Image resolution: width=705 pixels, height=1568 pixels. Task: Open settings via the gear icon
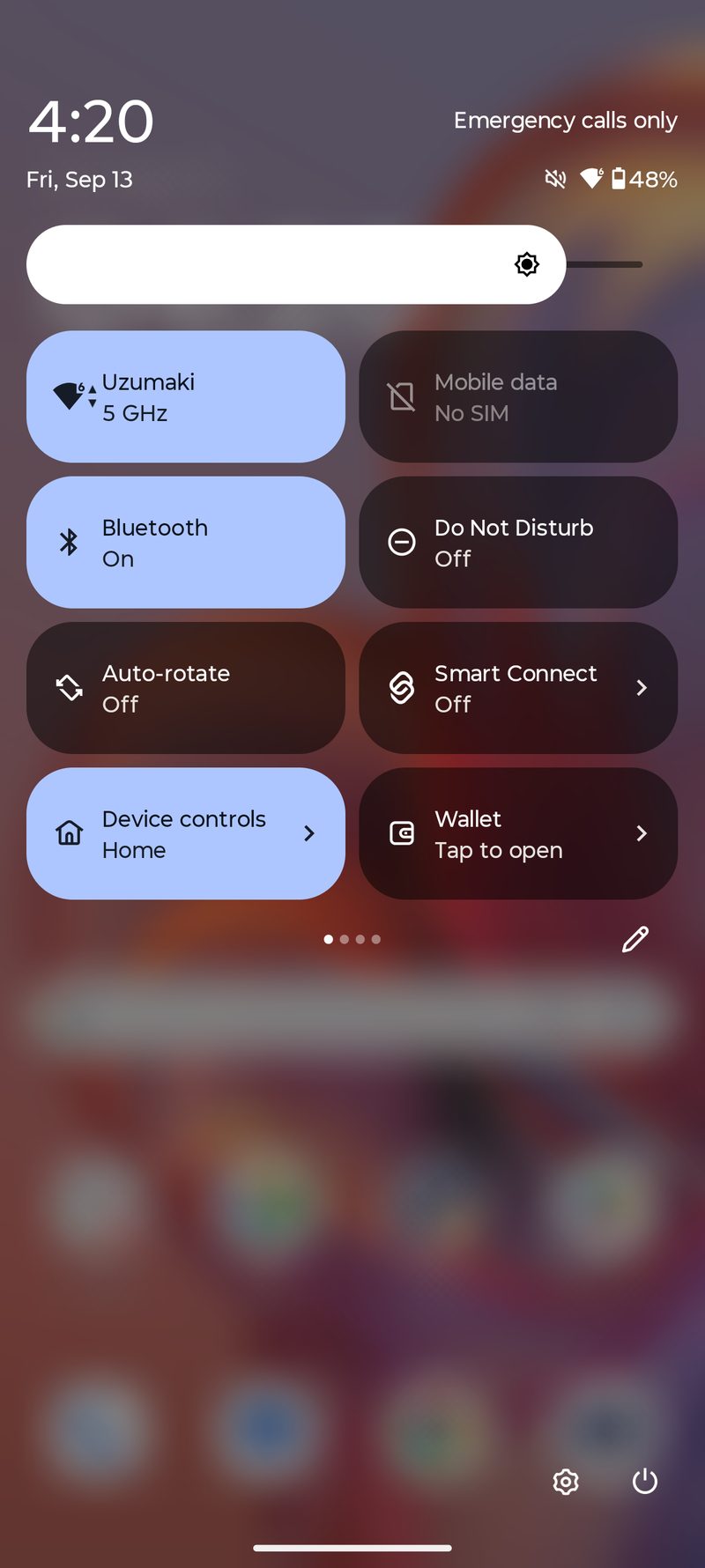click(x=566, y=1482)
